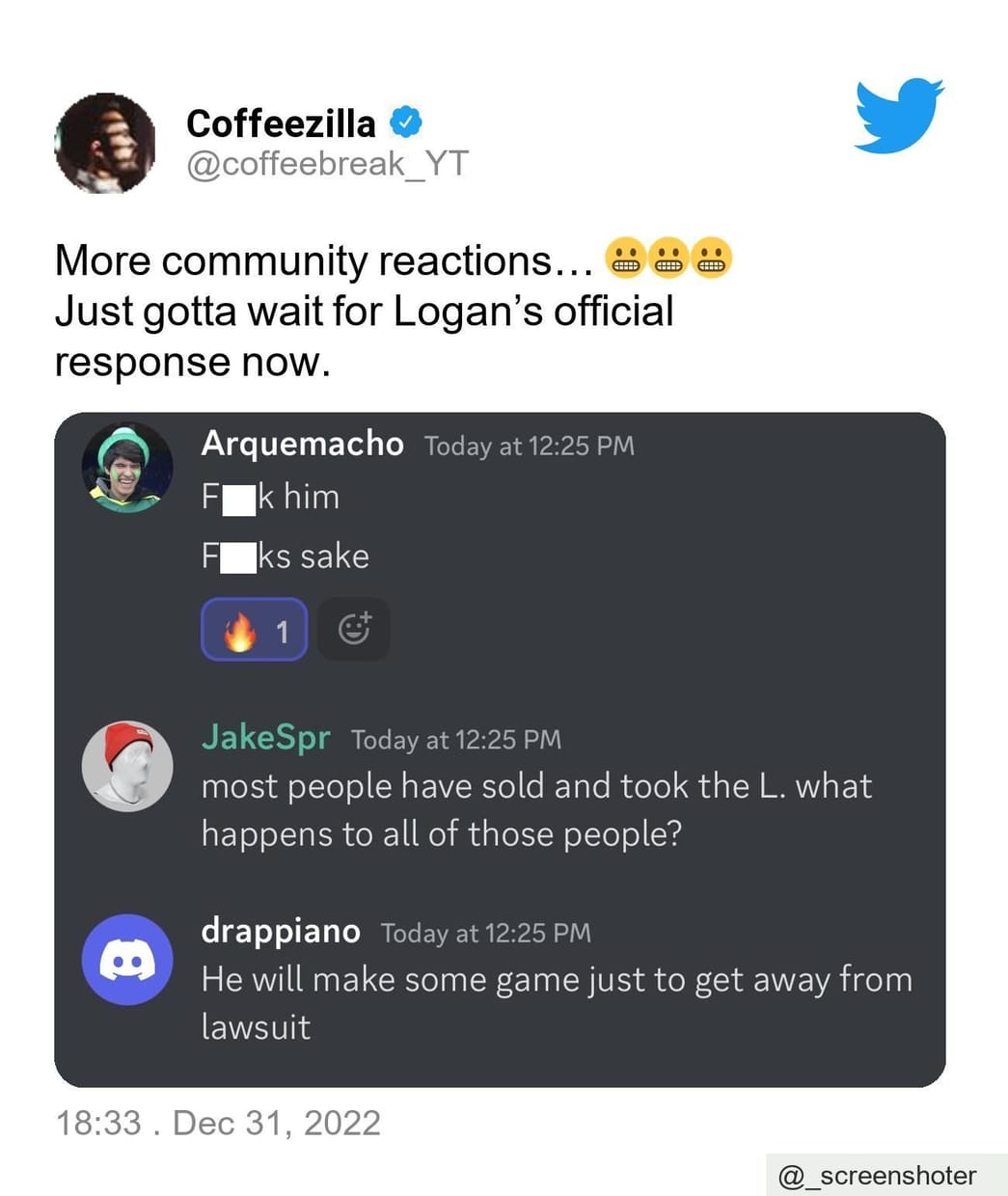This screenshot has width=1008, height=1196.
Task: Click the Twitter bird logo
Action: coord(898,121)
